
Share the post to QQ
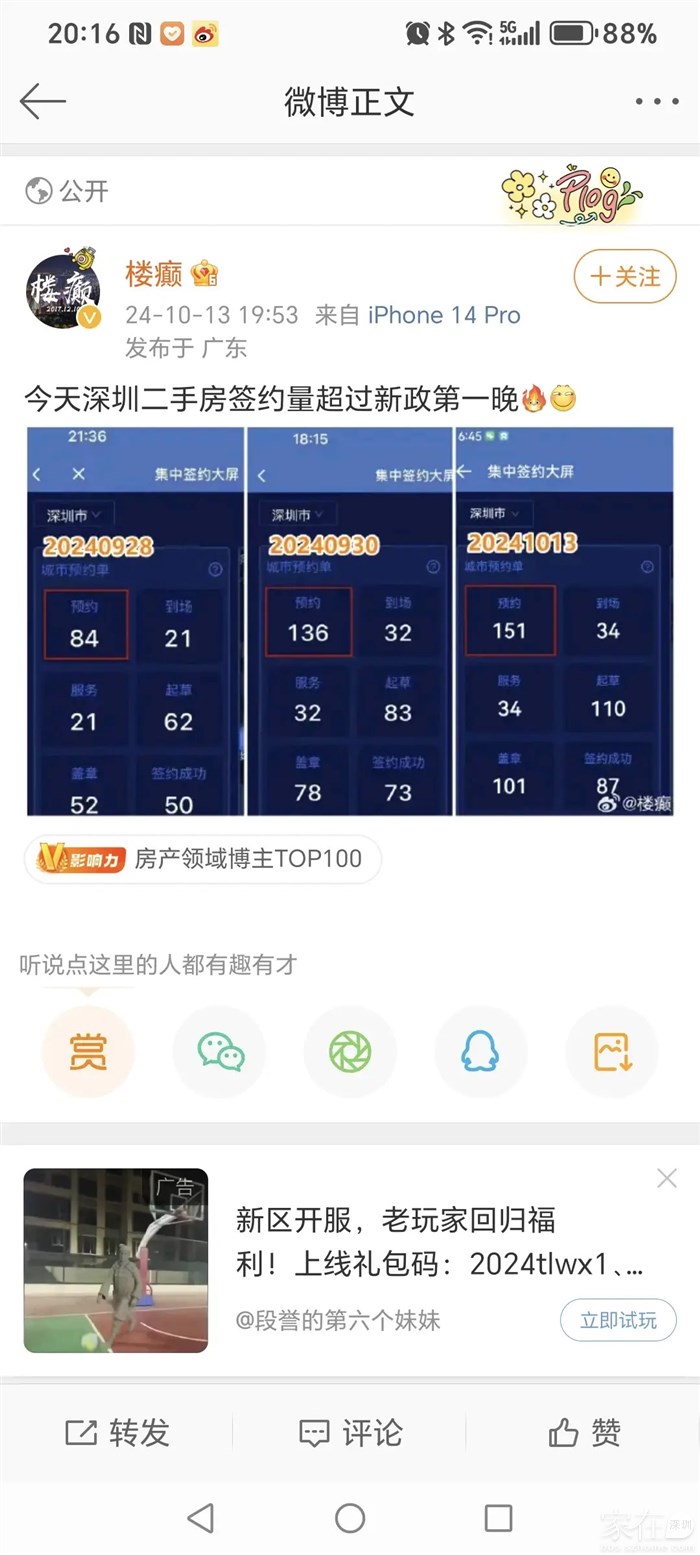click(x=480, y=1052)
